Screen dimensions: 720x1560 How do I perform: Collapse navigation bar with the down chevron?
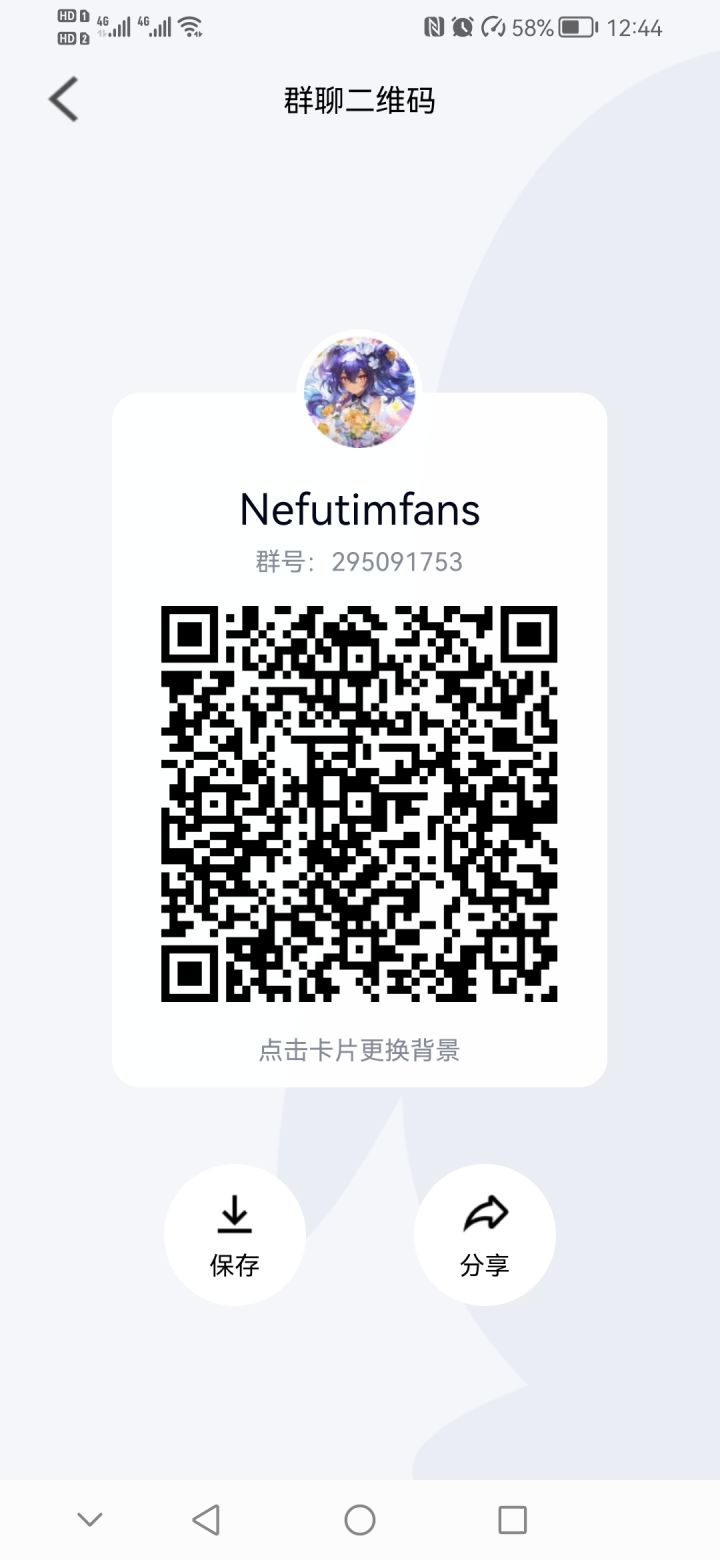[90, 1519]
